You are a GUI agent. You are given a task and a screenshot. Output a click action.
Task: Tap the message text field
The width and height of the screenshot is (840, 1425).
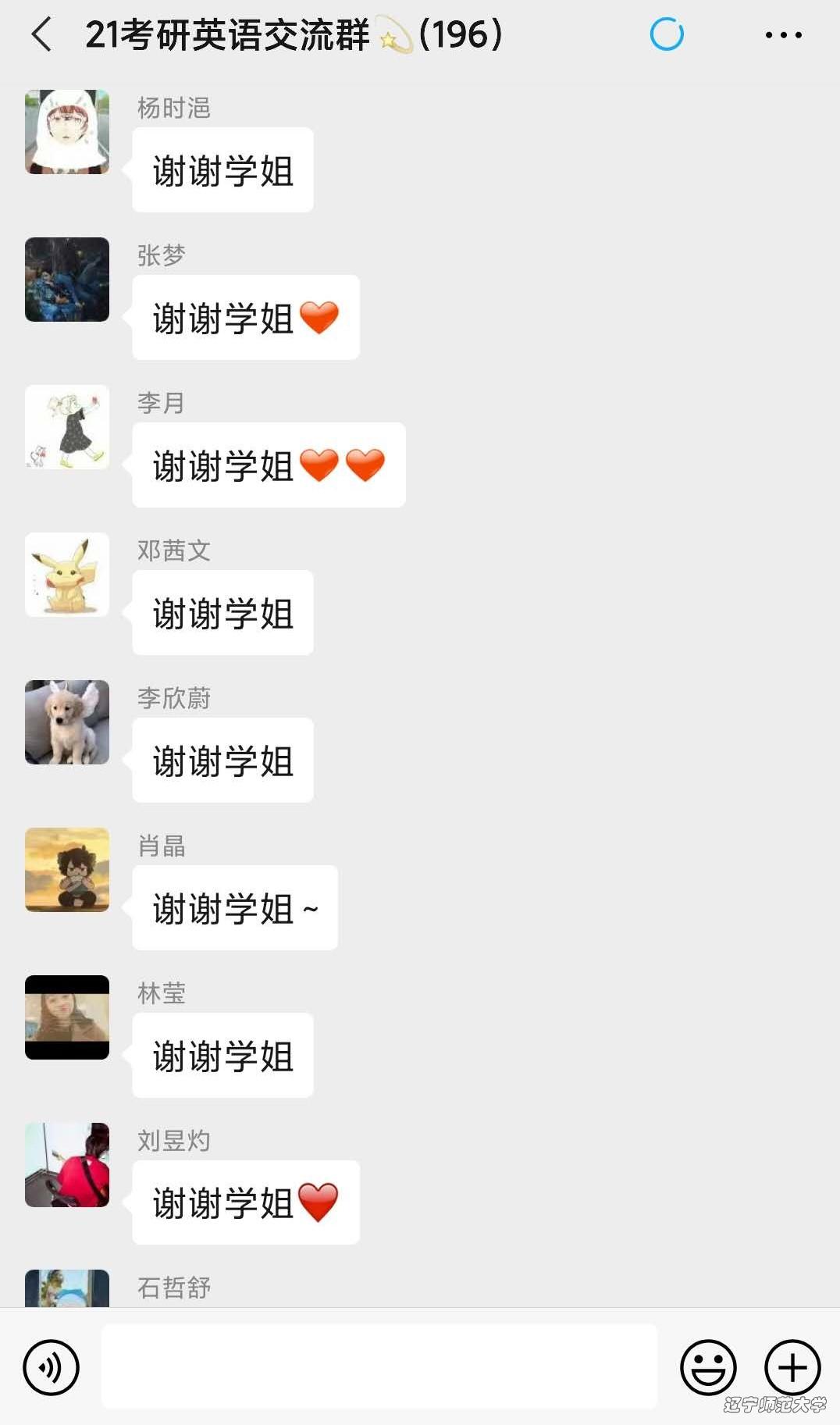pyautogui.click(x=379, y=1366)
